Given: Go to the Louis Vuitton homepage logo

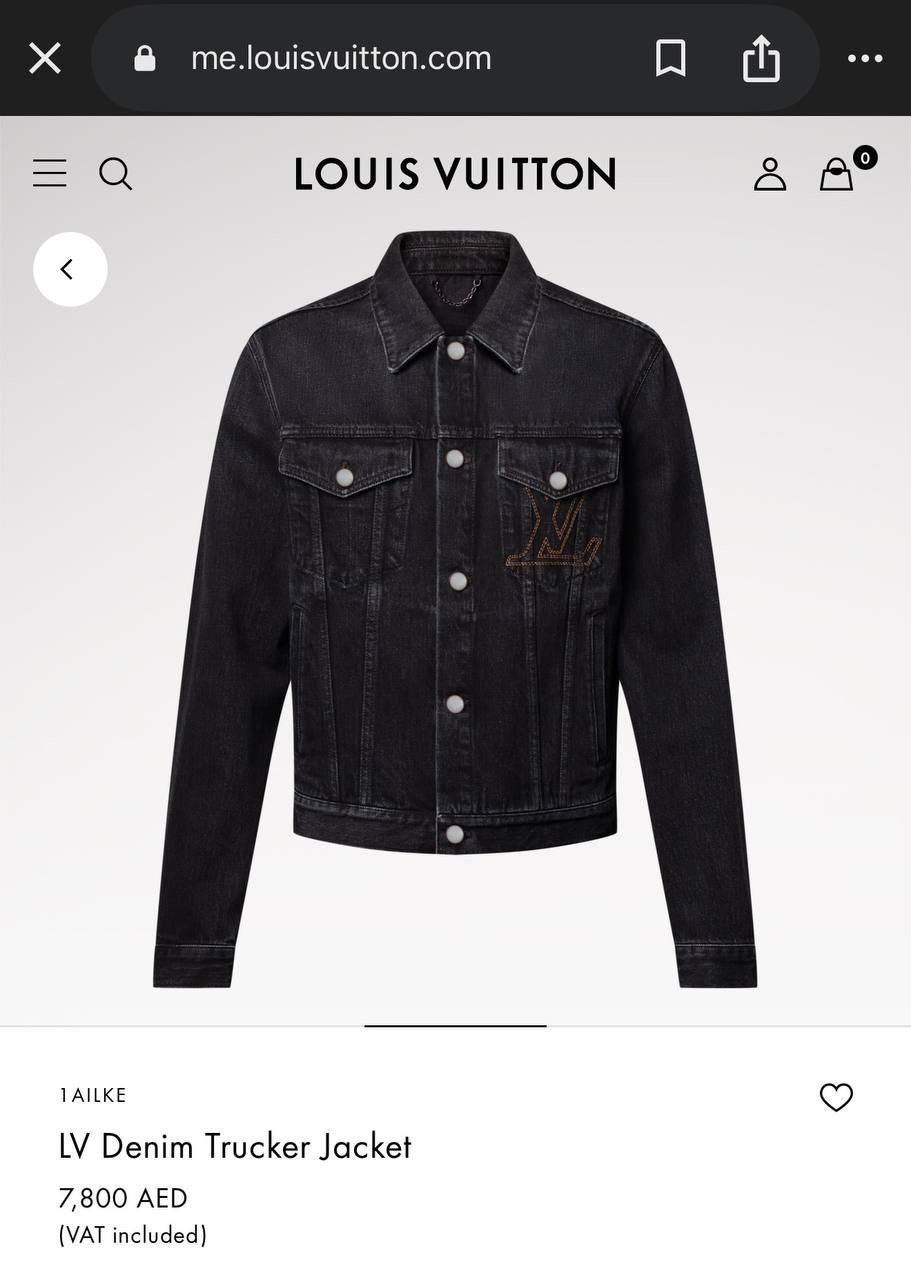Looking at the screenshot, I should coord(455,174).
